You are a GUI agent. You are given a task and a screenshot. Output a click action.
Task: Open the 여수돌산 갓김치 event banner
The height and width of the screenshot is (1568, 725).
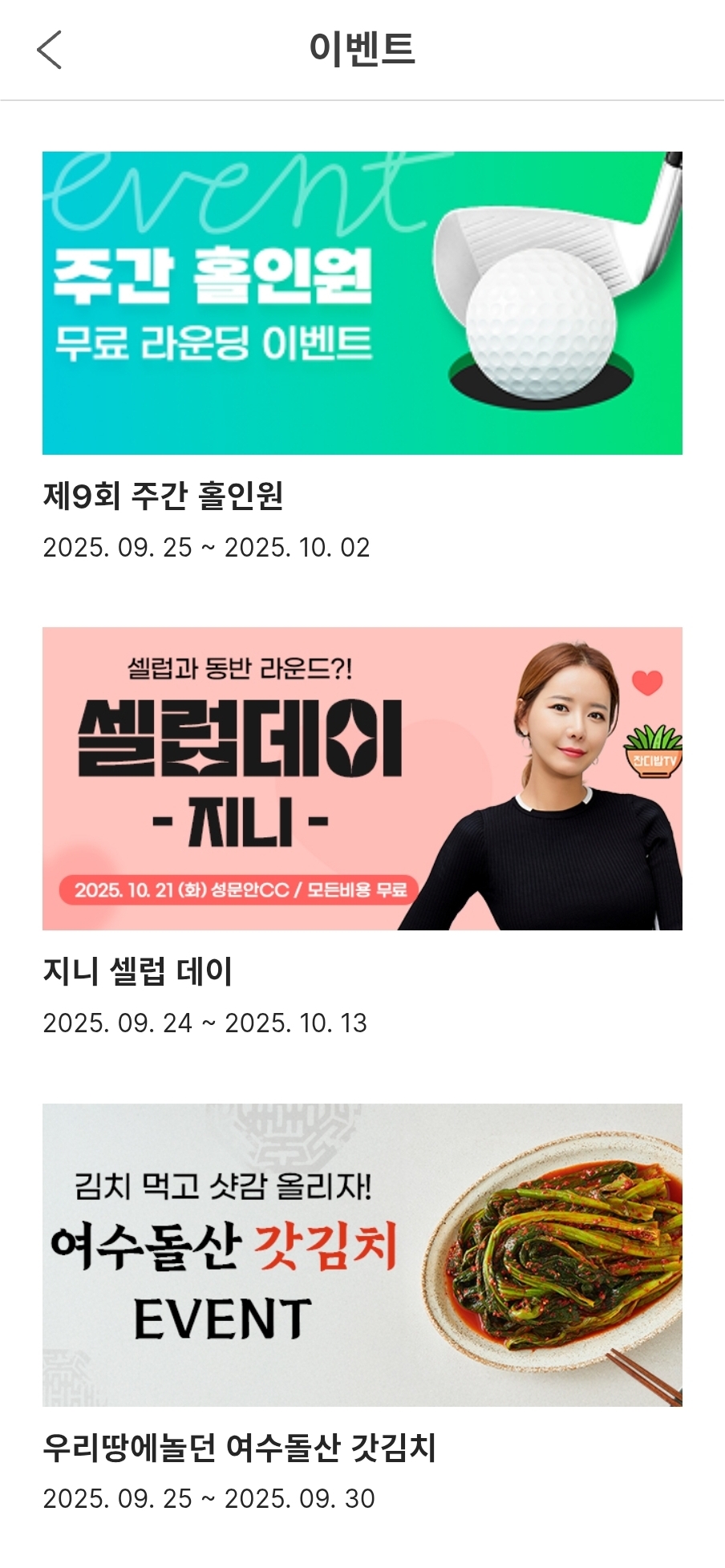click(362, 1254)
